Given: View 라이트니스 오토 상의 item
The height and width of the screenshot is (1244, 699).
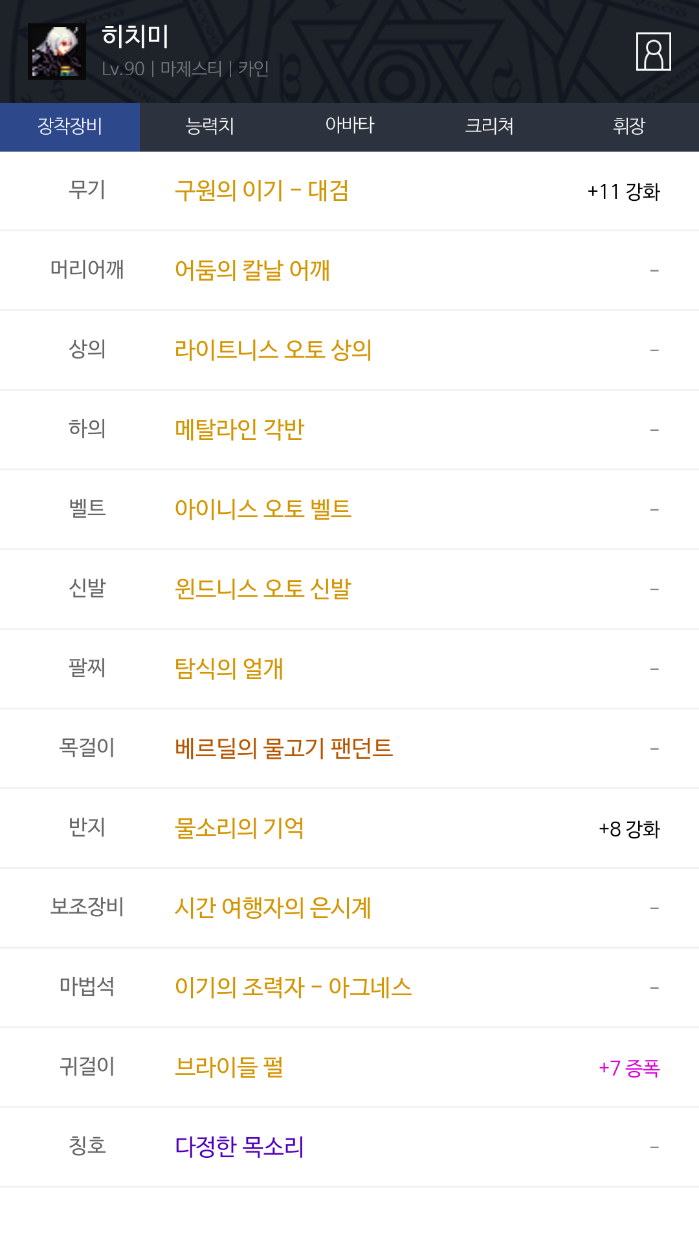Looking at the screenshot, I should click(x=273, y=350).
